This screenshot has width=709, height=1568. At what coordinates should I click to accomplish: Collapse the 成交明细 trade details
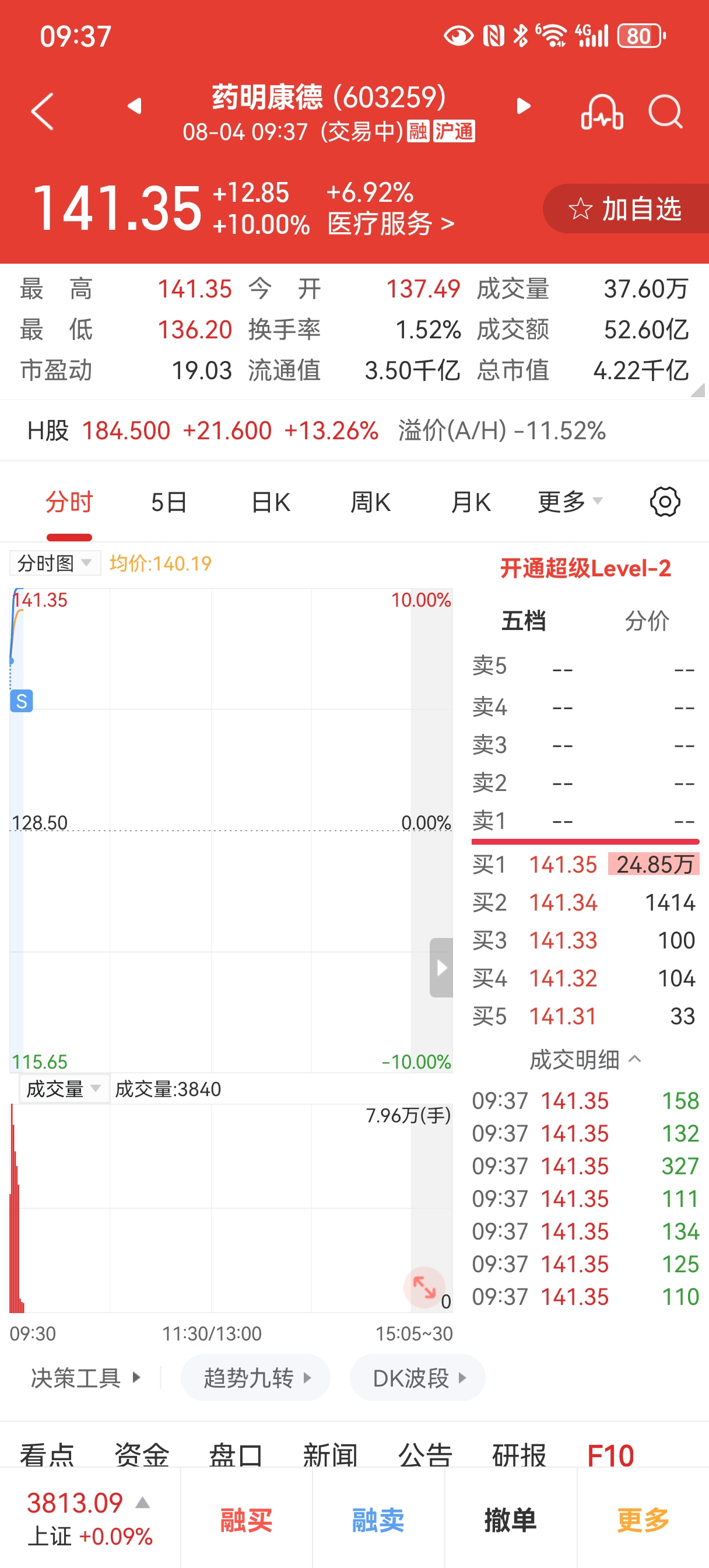click(x=585, y=1060)
